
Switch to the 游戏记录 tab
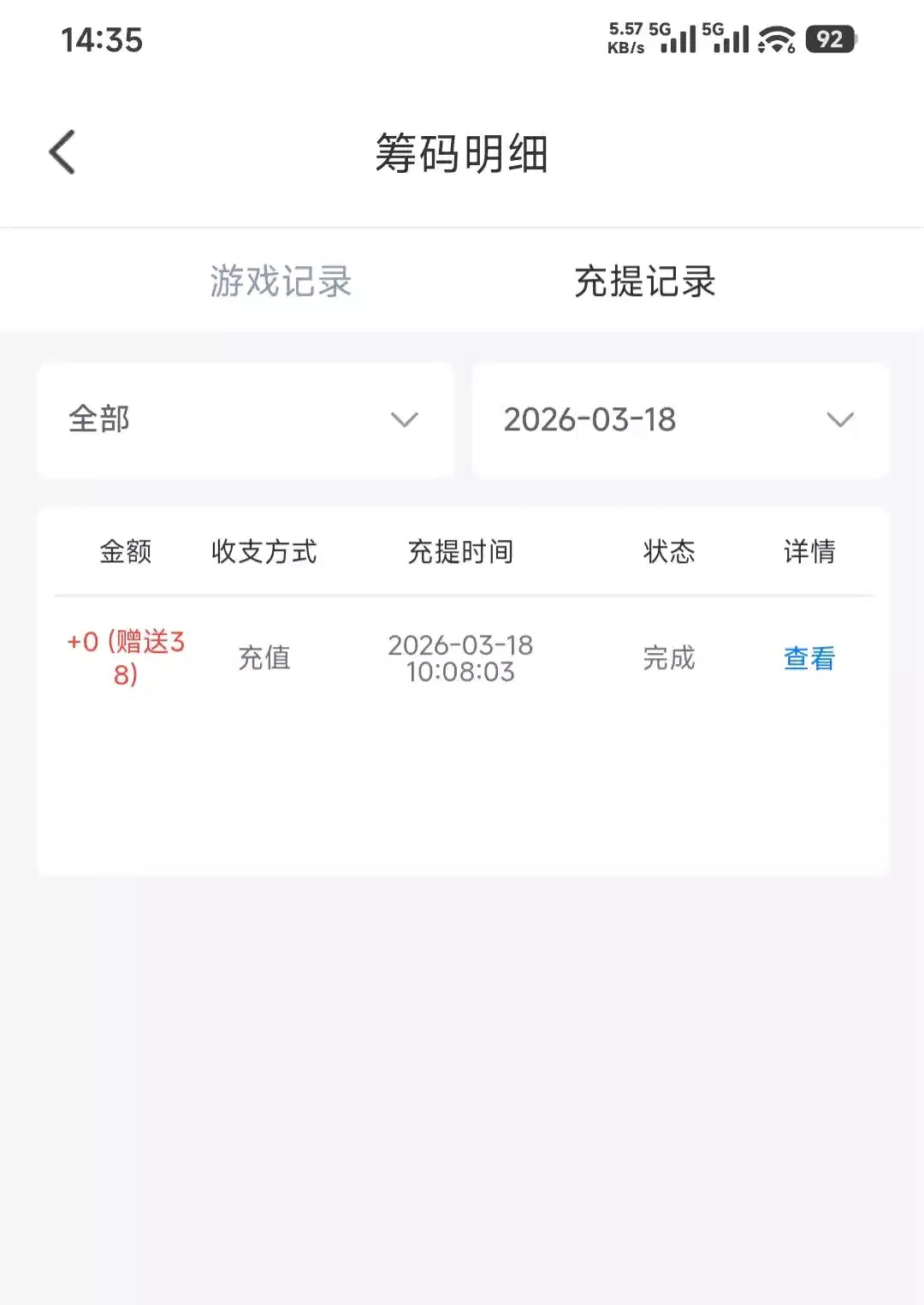(x=281, y=282)
